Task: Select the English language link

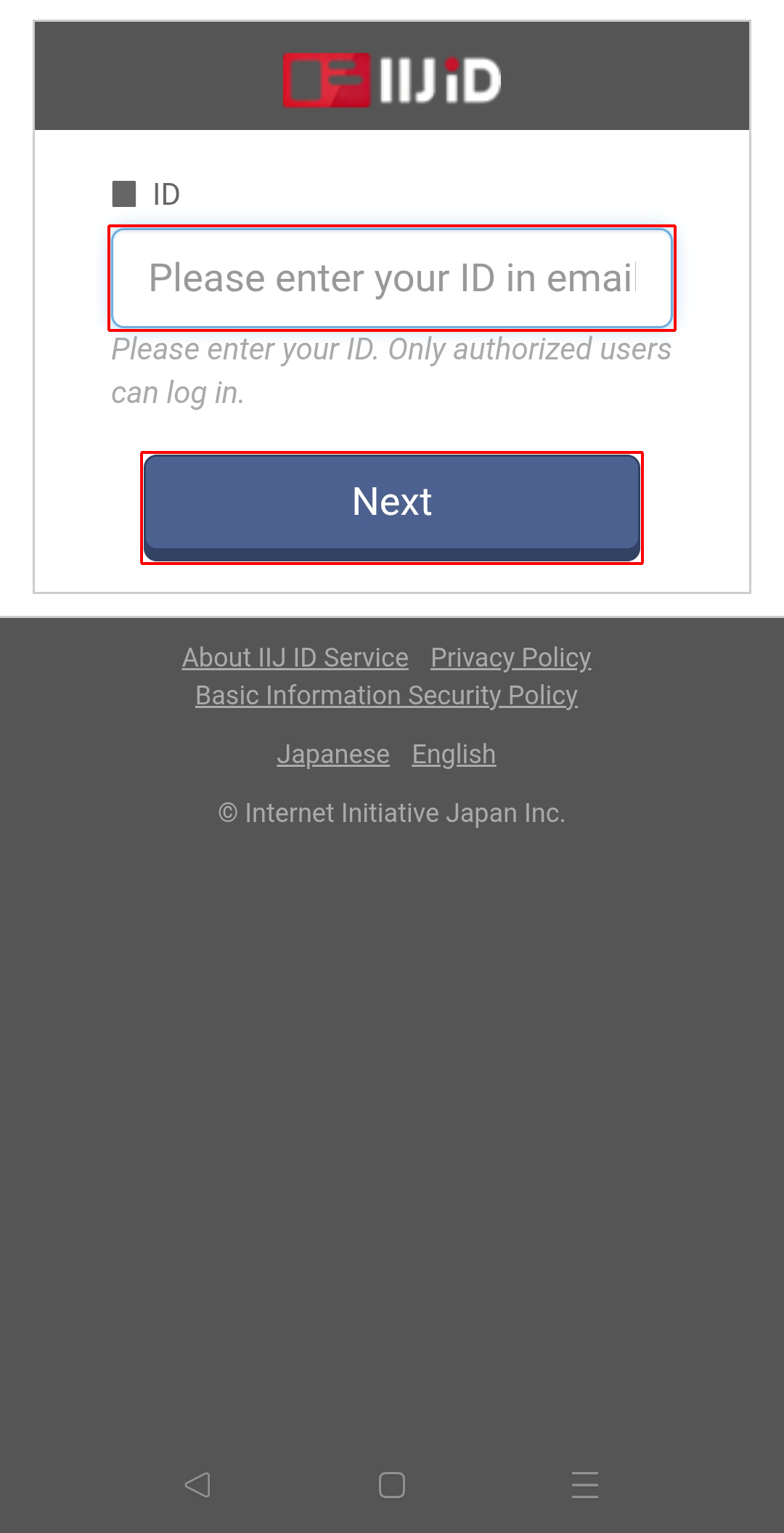Action: click(454, 754)
